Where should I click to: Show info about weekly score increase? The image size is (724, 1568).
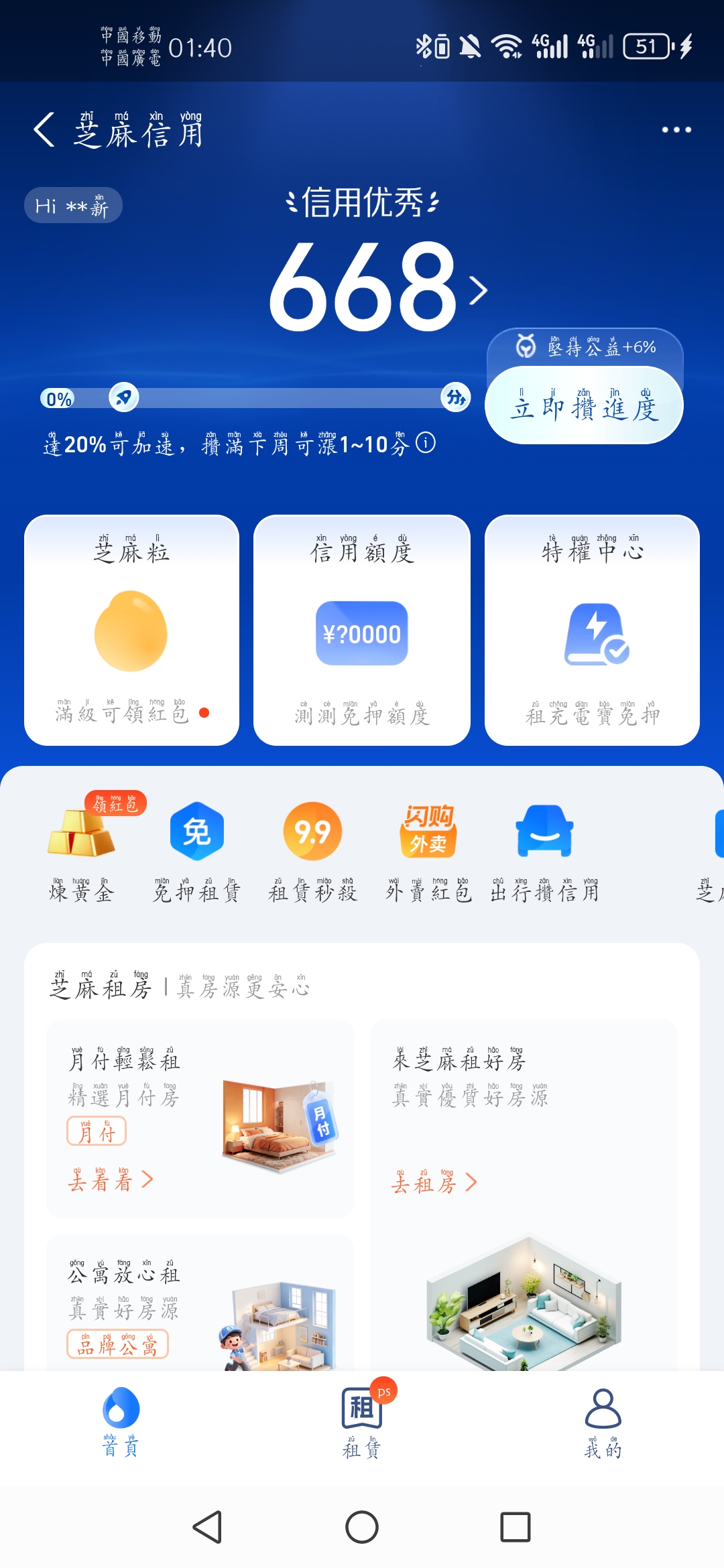pos(426,443)
